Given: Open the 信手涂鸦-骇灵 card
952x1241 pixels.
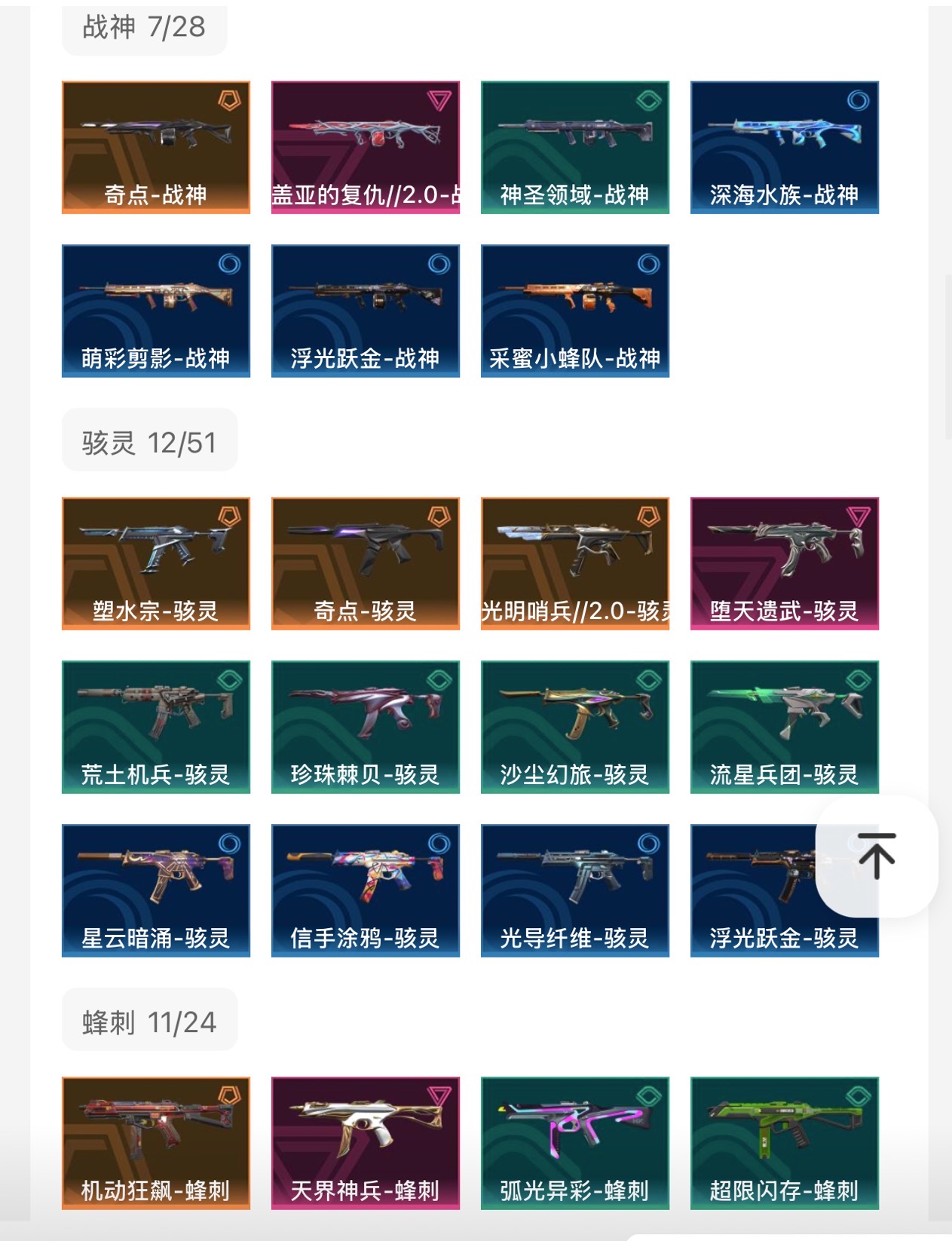Looking at the screenshot, I should (x=366, y=890).
